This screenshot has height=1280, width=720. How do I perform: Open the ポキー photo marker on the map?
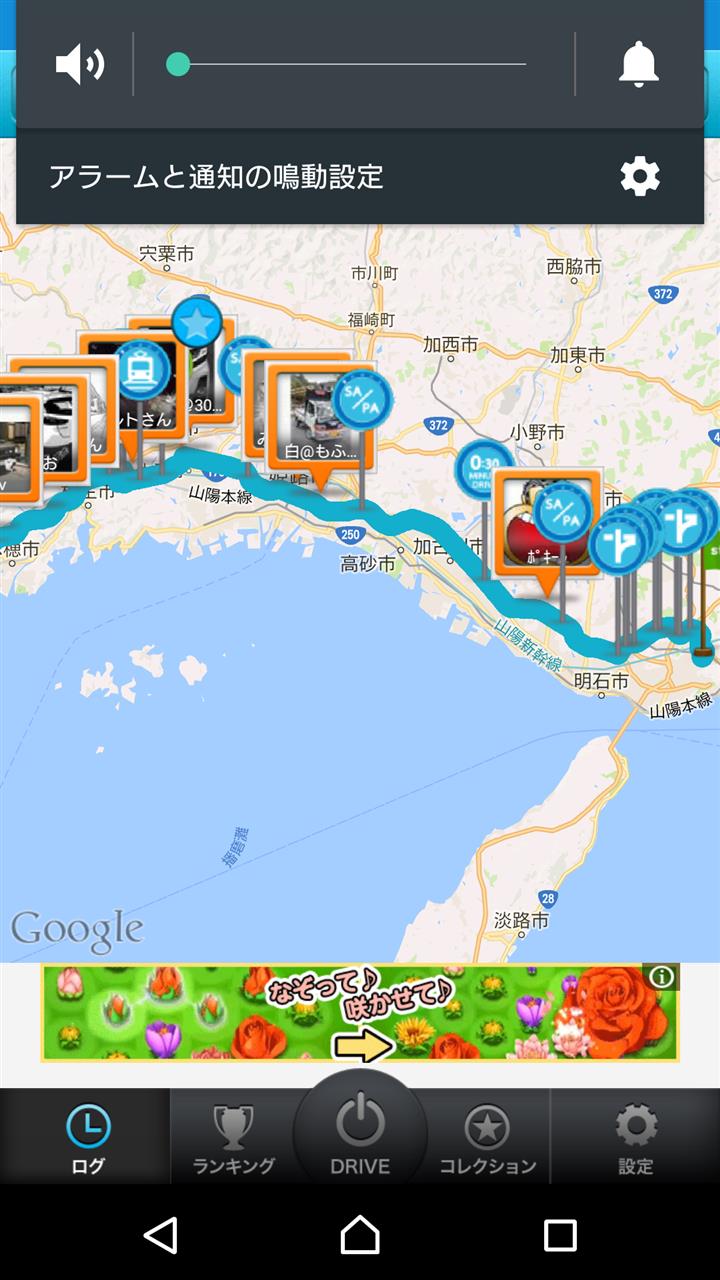coord(547,525)
